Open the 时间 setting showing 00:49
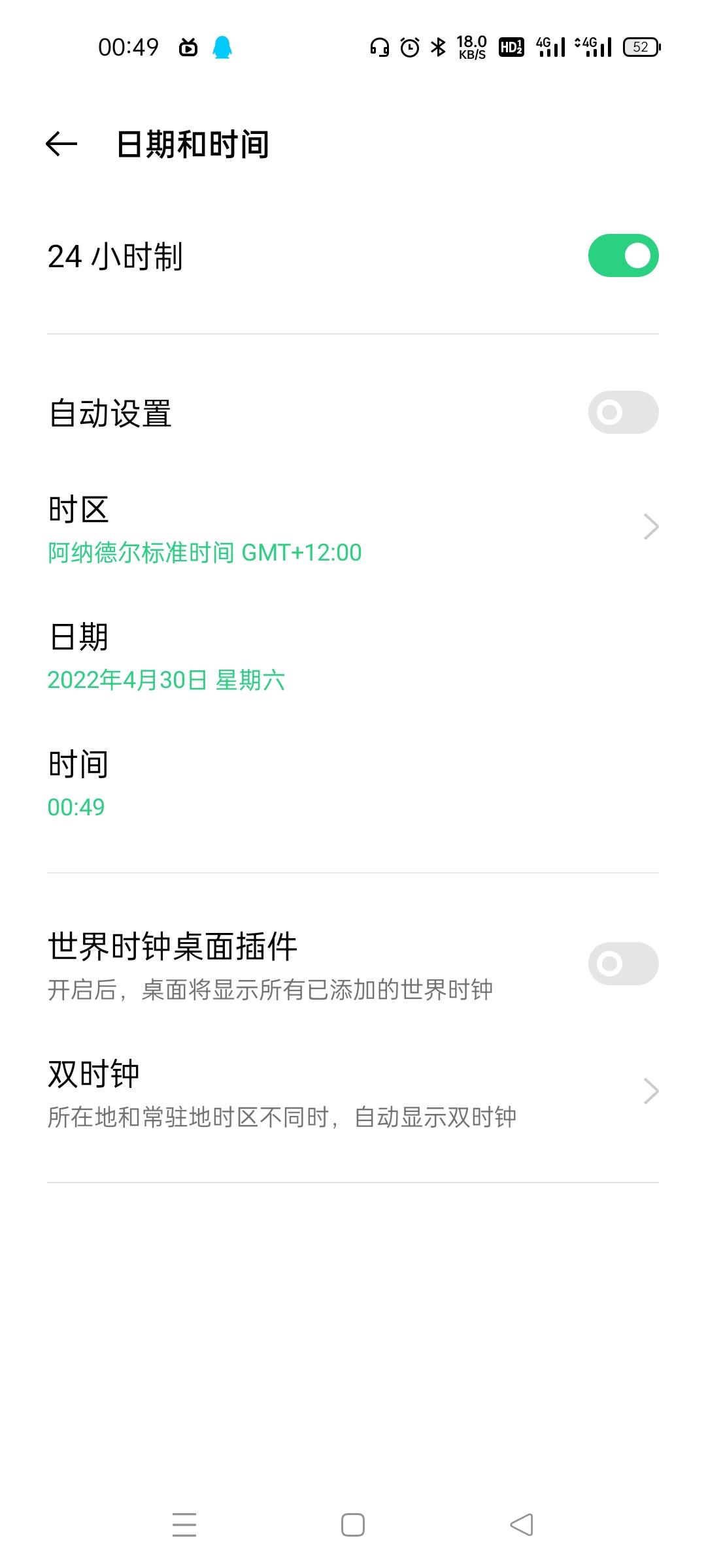The height and width of the screenshot is (1568, 706). (x=353, y=783)
